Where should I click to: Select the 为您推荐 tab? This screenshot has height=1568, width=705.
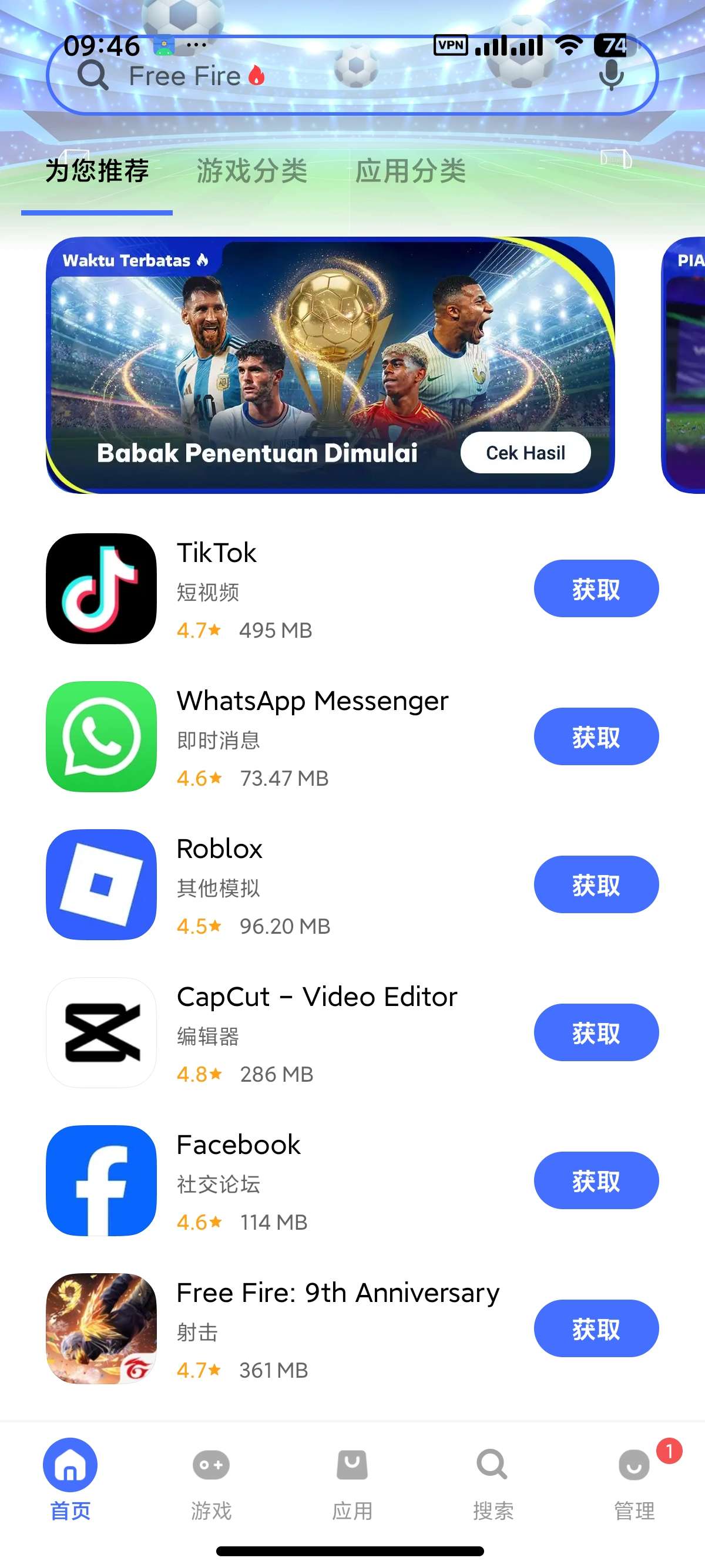[97, 170]
